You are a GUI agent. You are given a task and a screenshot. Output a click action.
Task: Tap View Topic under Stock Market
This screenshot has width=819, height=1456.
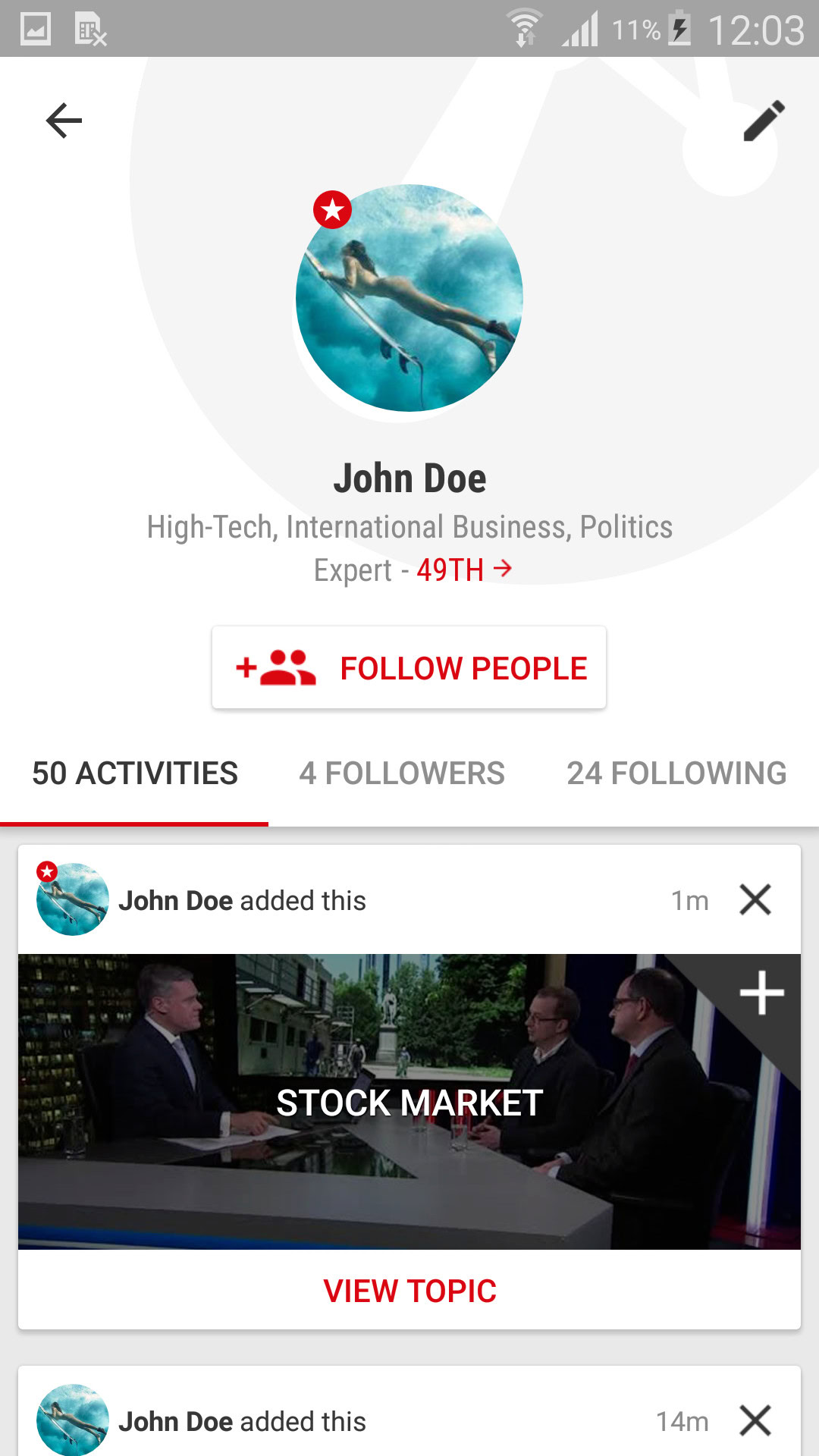tap(409, 1291)
